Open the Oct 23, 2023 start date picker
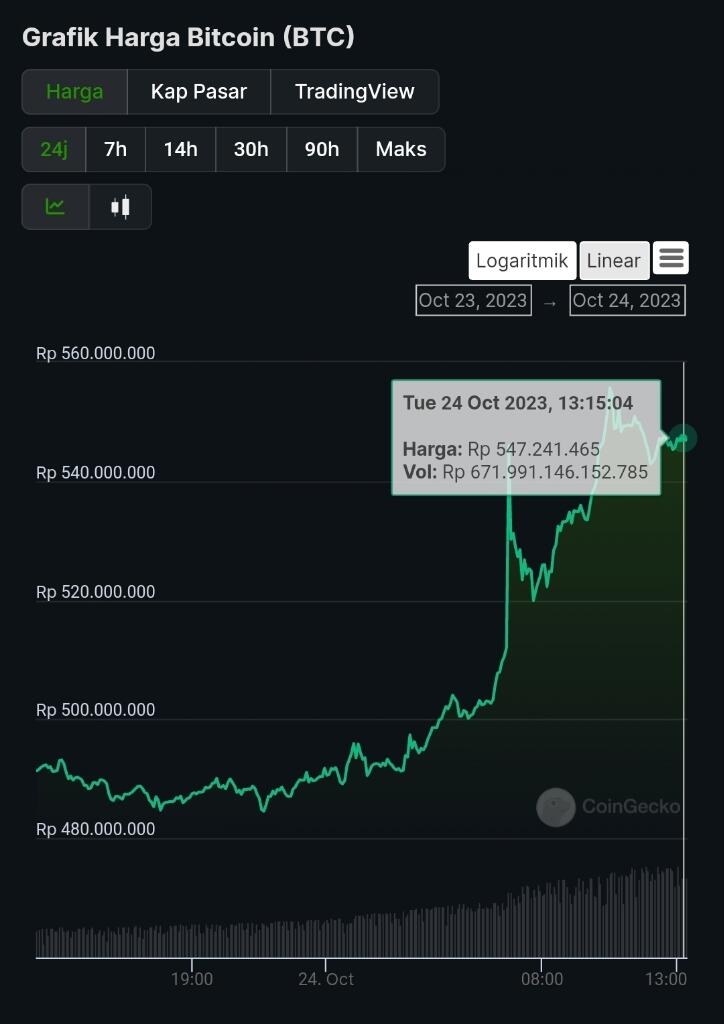The image size is (724, 1024). [x=473, y=300]
